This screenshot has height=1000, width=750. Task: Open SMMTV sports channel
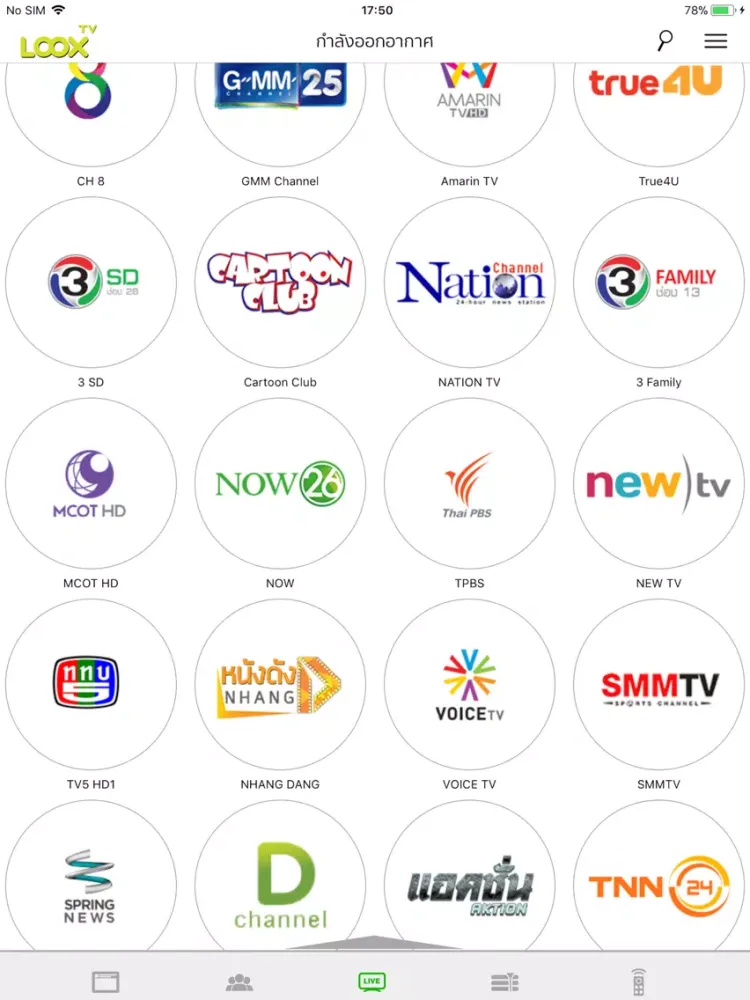point(658,684)
